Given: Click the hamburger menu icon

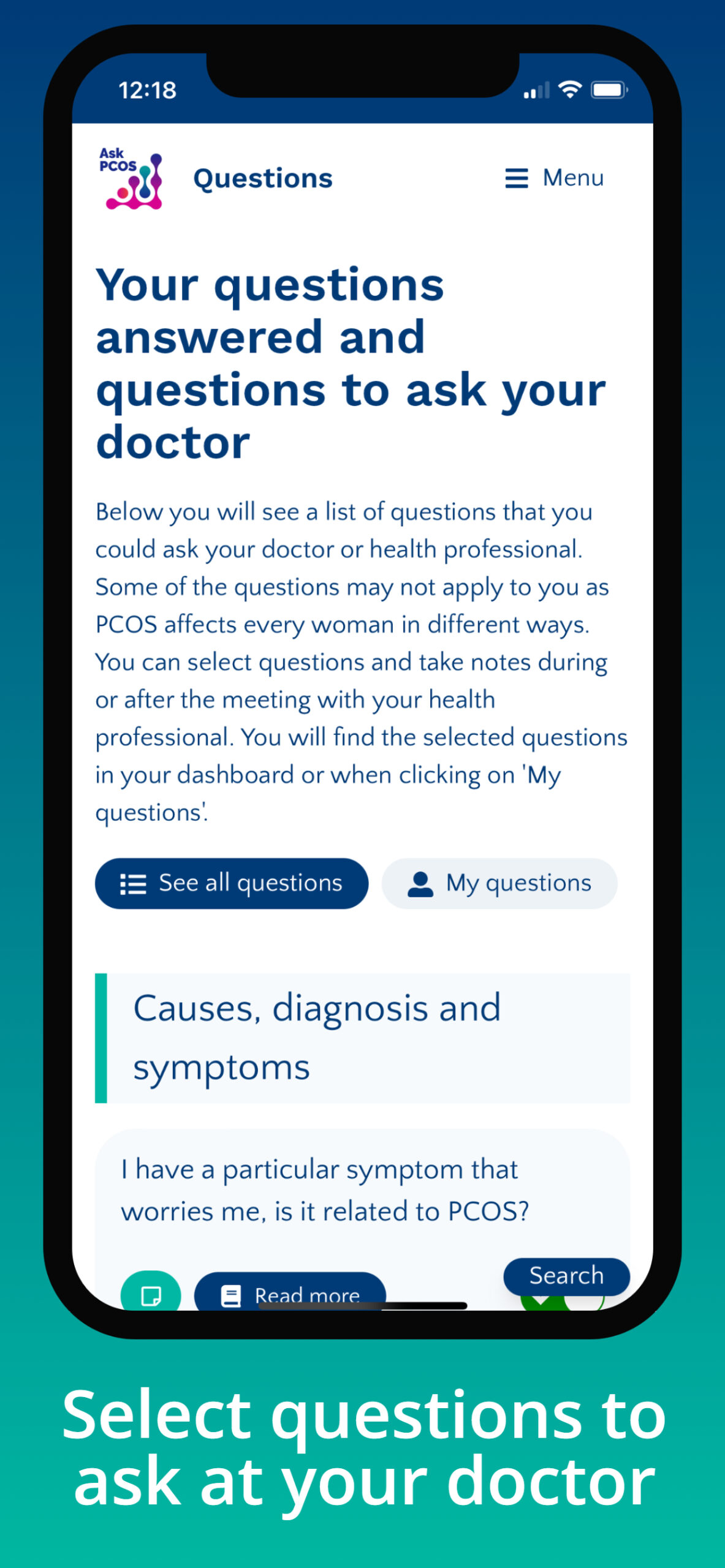Looking at the screenshot, I should [517, 178].
